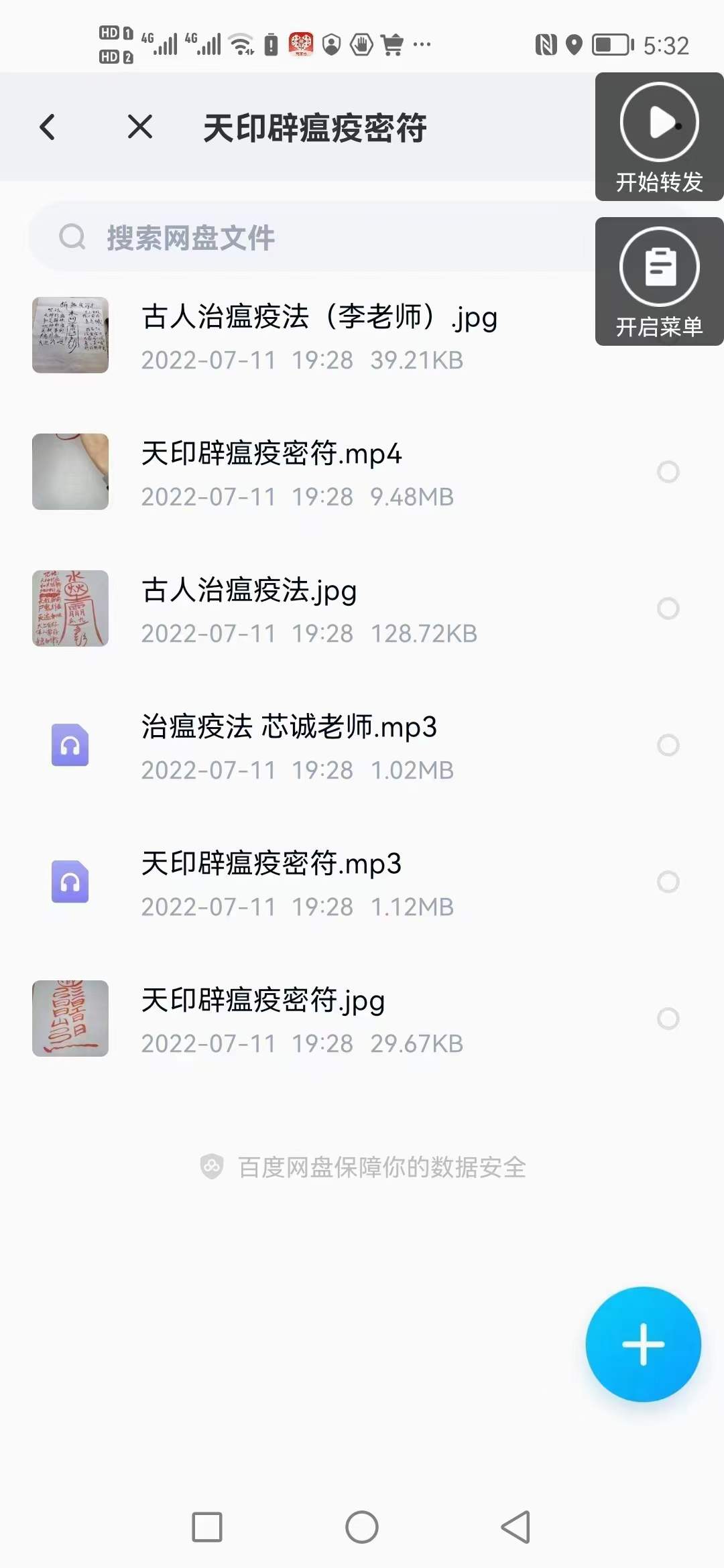
Task: Open the thumbnail of 古人治瘟疫法.jpg
Action: (70, 608)
